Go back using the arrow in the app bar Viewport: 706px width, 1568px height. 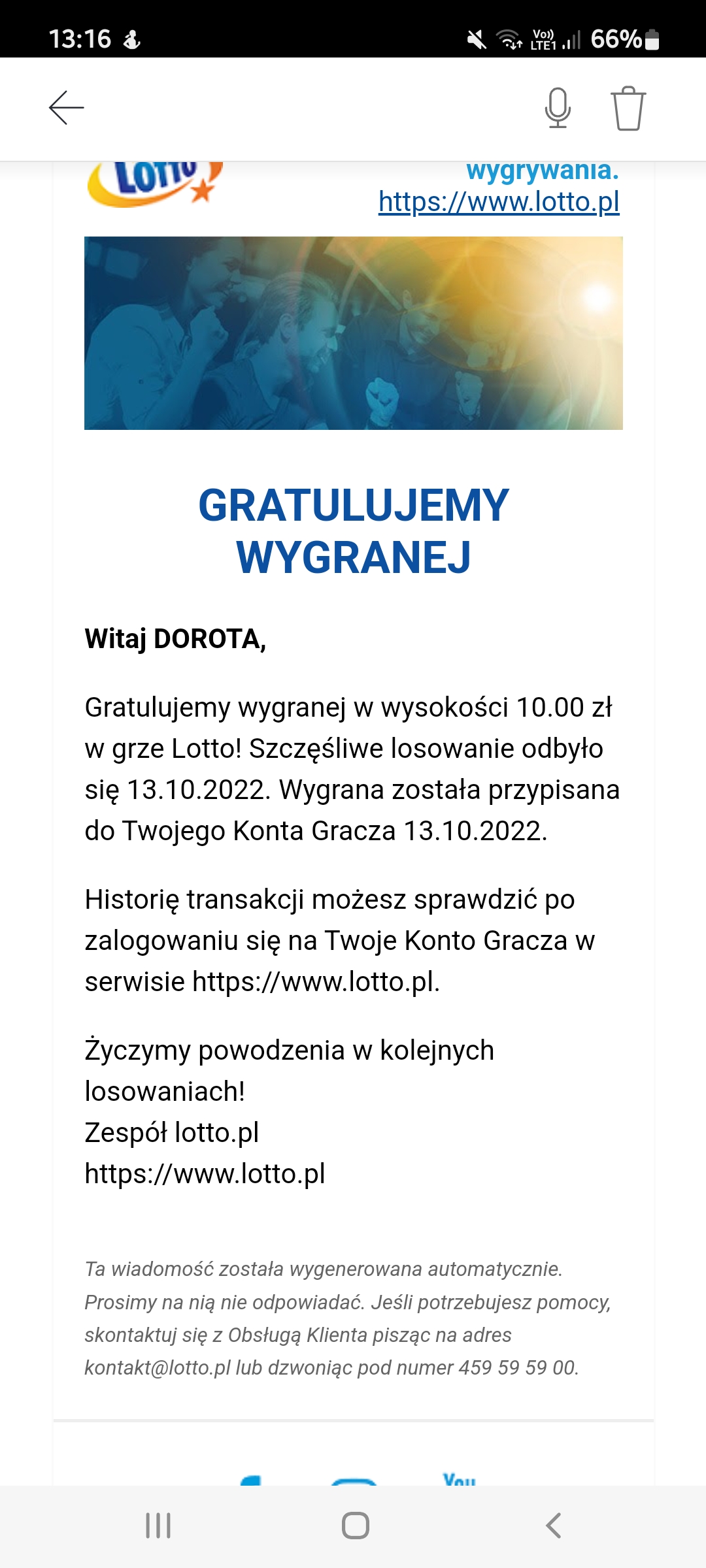[67, 108]
